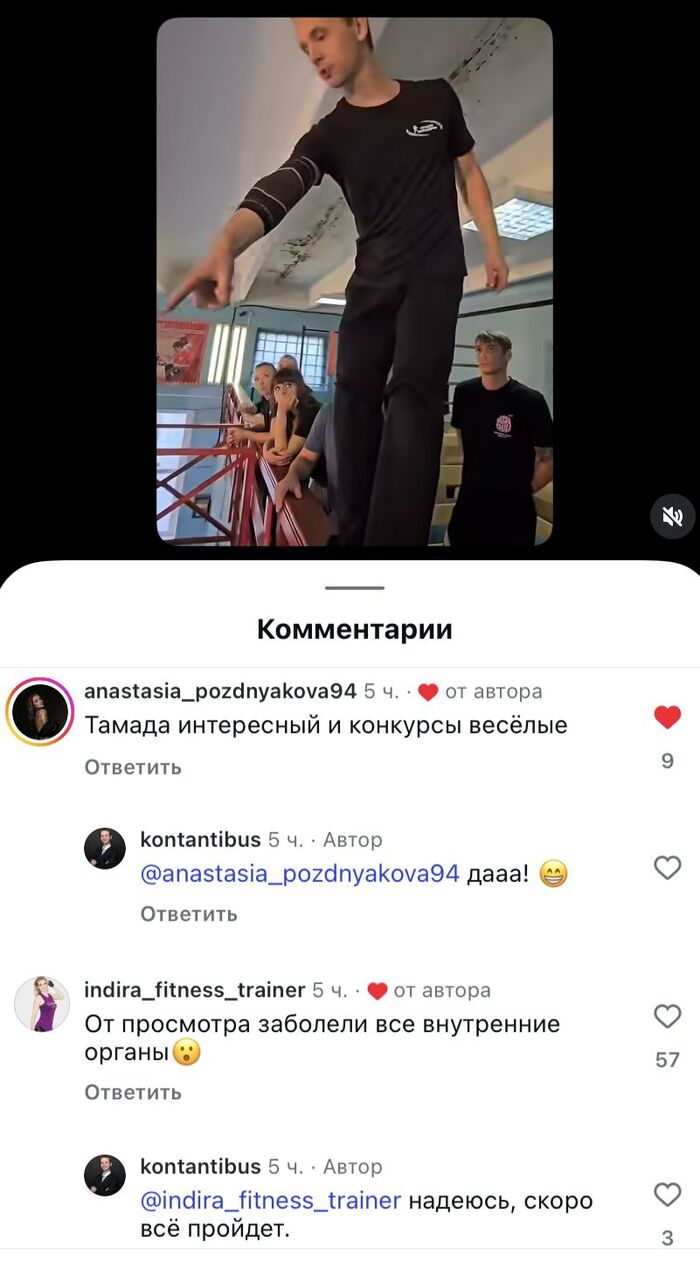Reply to indira_fitness_trainer's comment

133,1092
